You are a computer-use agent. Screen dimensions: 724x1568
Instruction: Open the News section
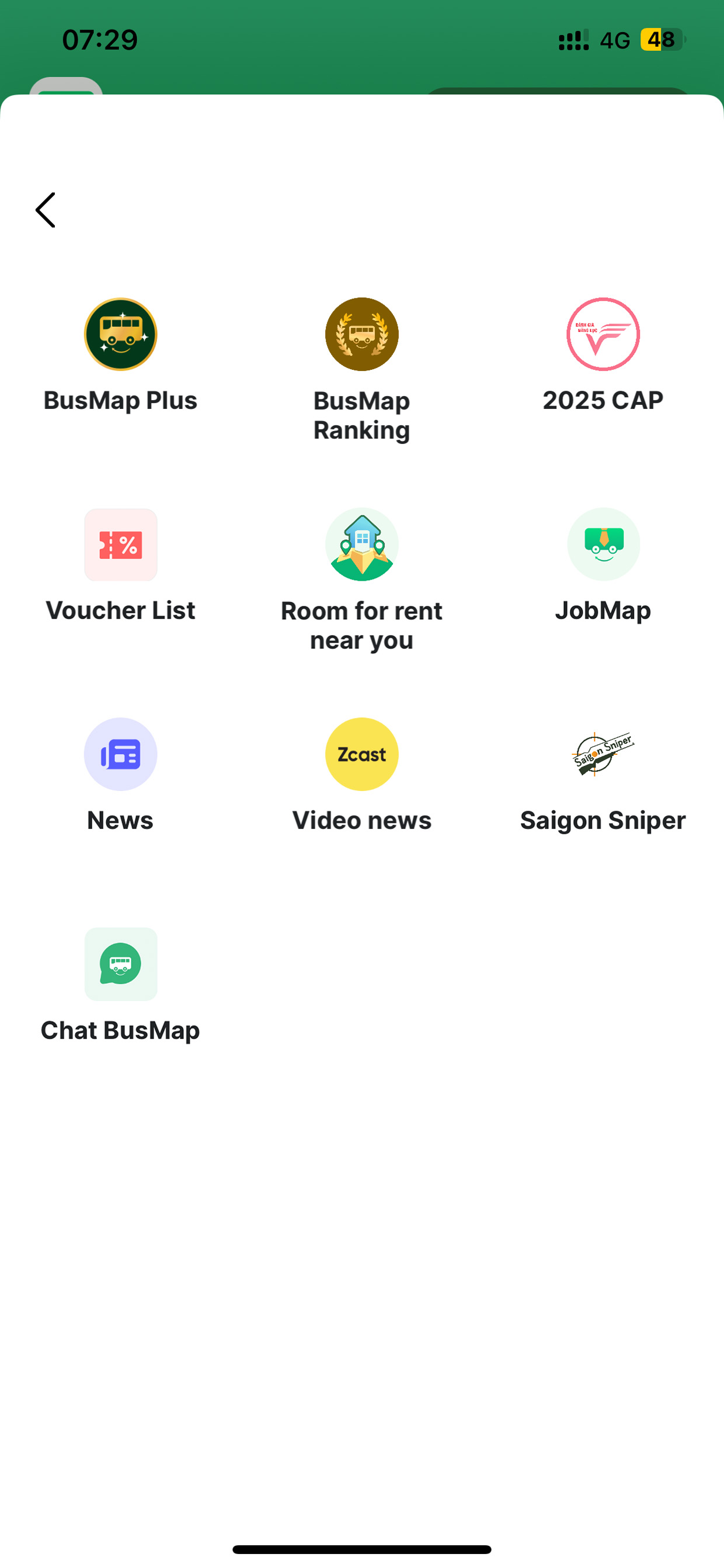pyautogui.click(x=120, y=754)
